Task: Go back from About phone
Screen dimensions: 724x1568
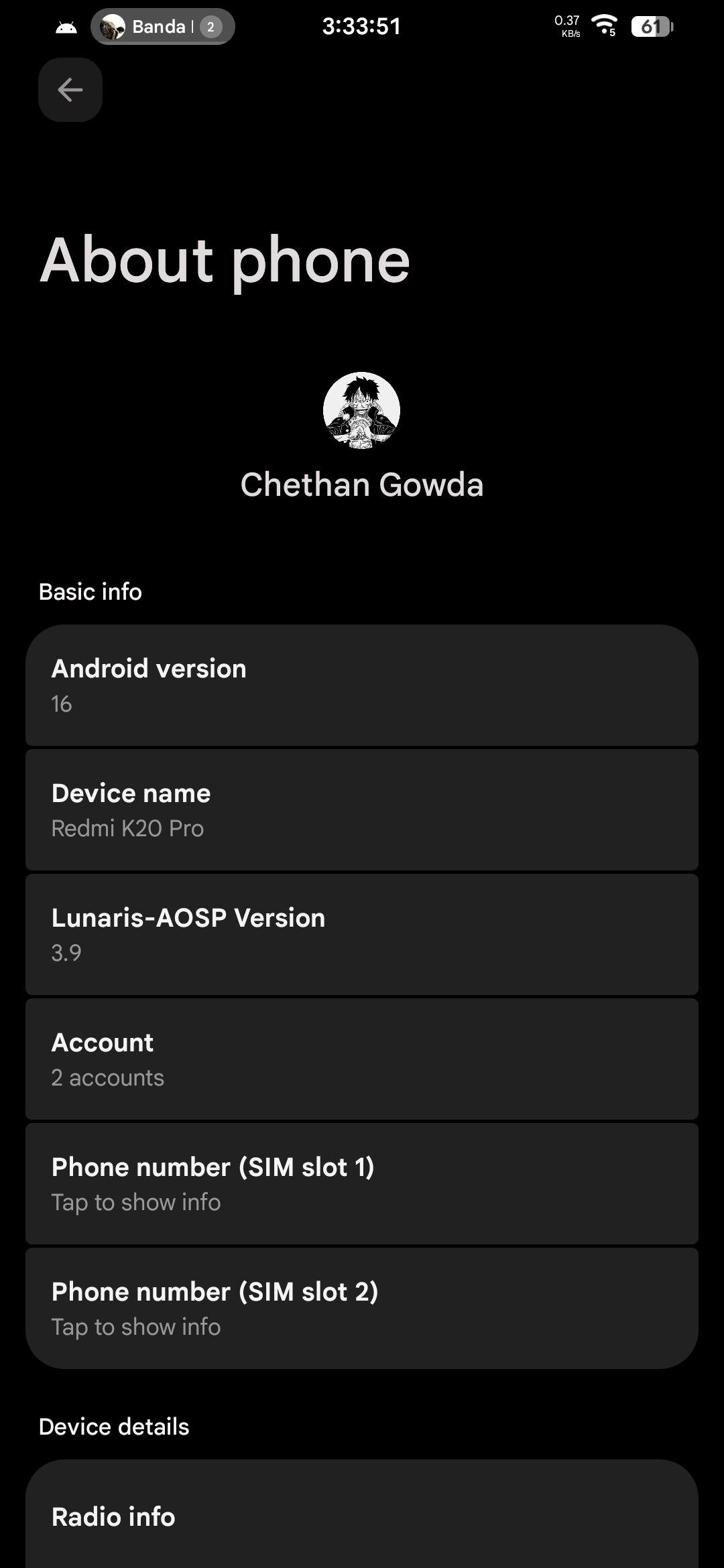Action: [x=70, y=90]
